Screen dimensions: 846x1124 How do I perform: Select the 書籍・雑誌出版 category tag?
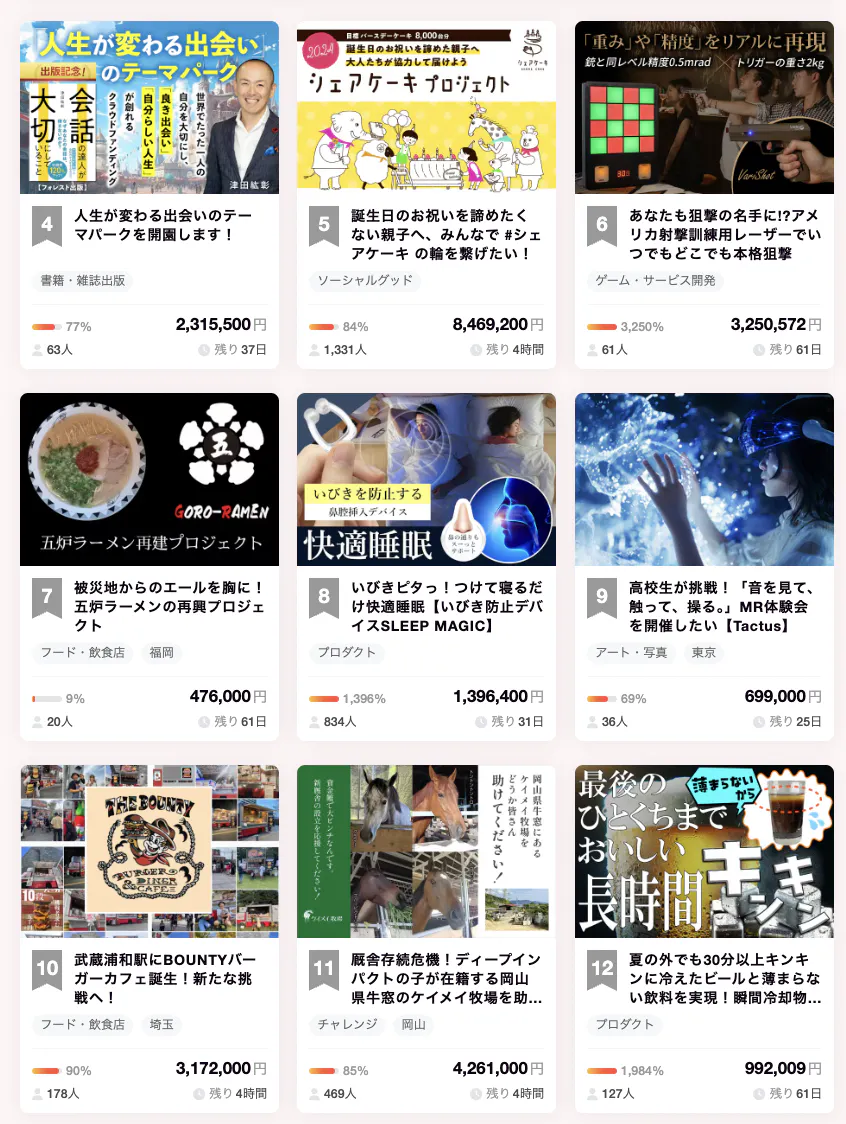83,281
